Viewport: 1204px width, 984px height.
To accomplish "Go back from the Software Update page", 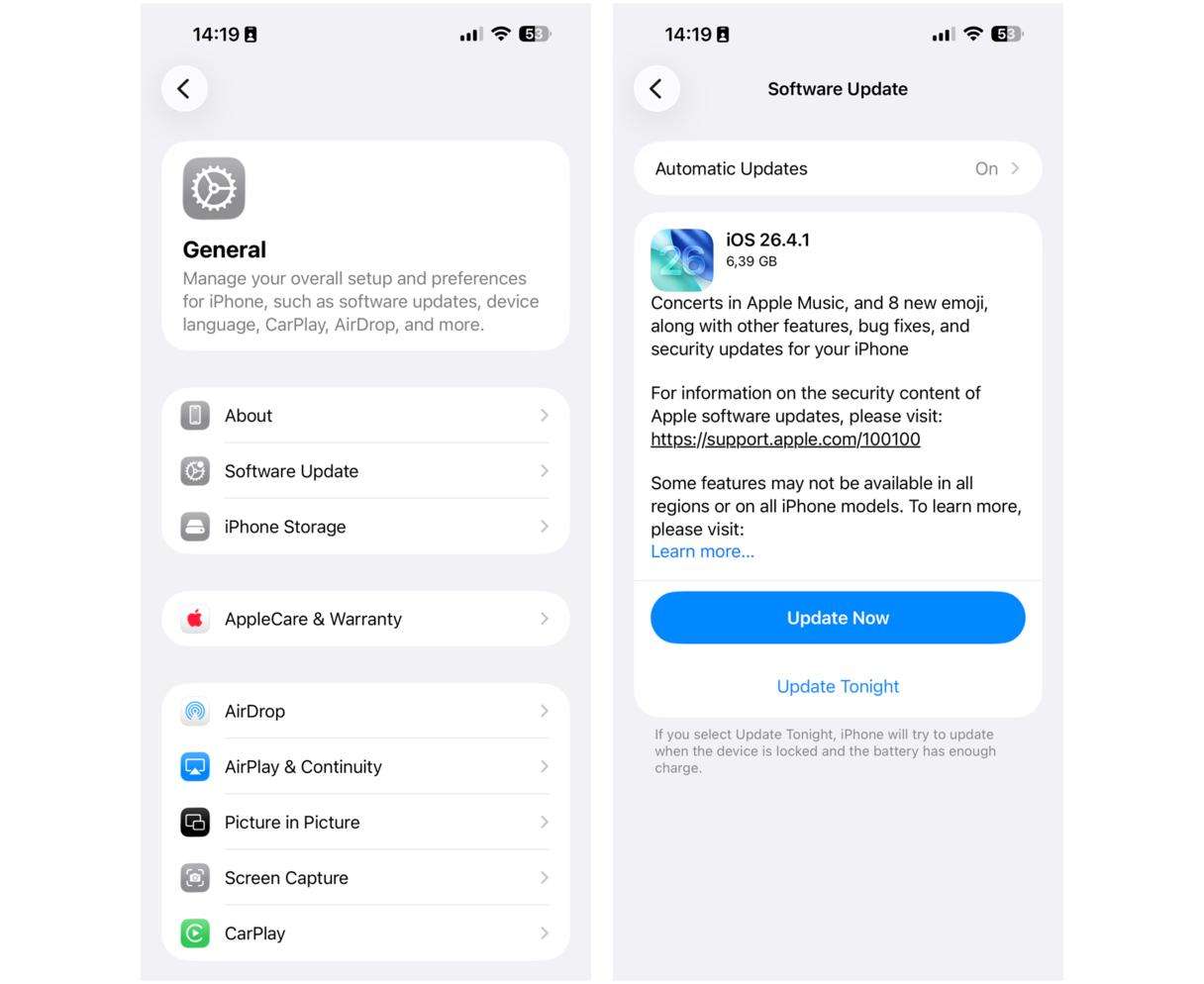I will click(x=656, y=89).
